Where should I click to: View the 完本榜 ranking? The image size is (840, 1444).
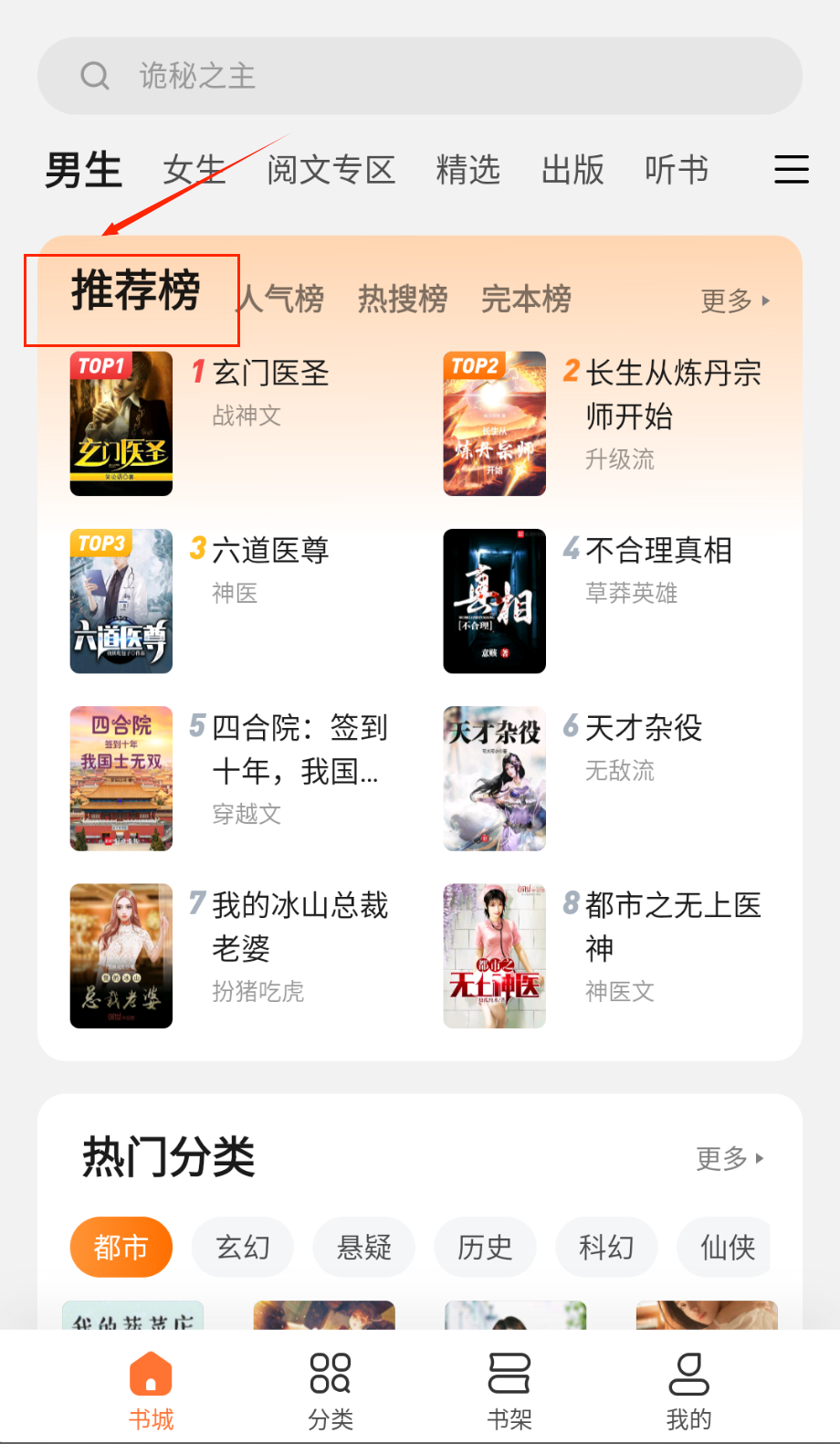coord(526,299)
